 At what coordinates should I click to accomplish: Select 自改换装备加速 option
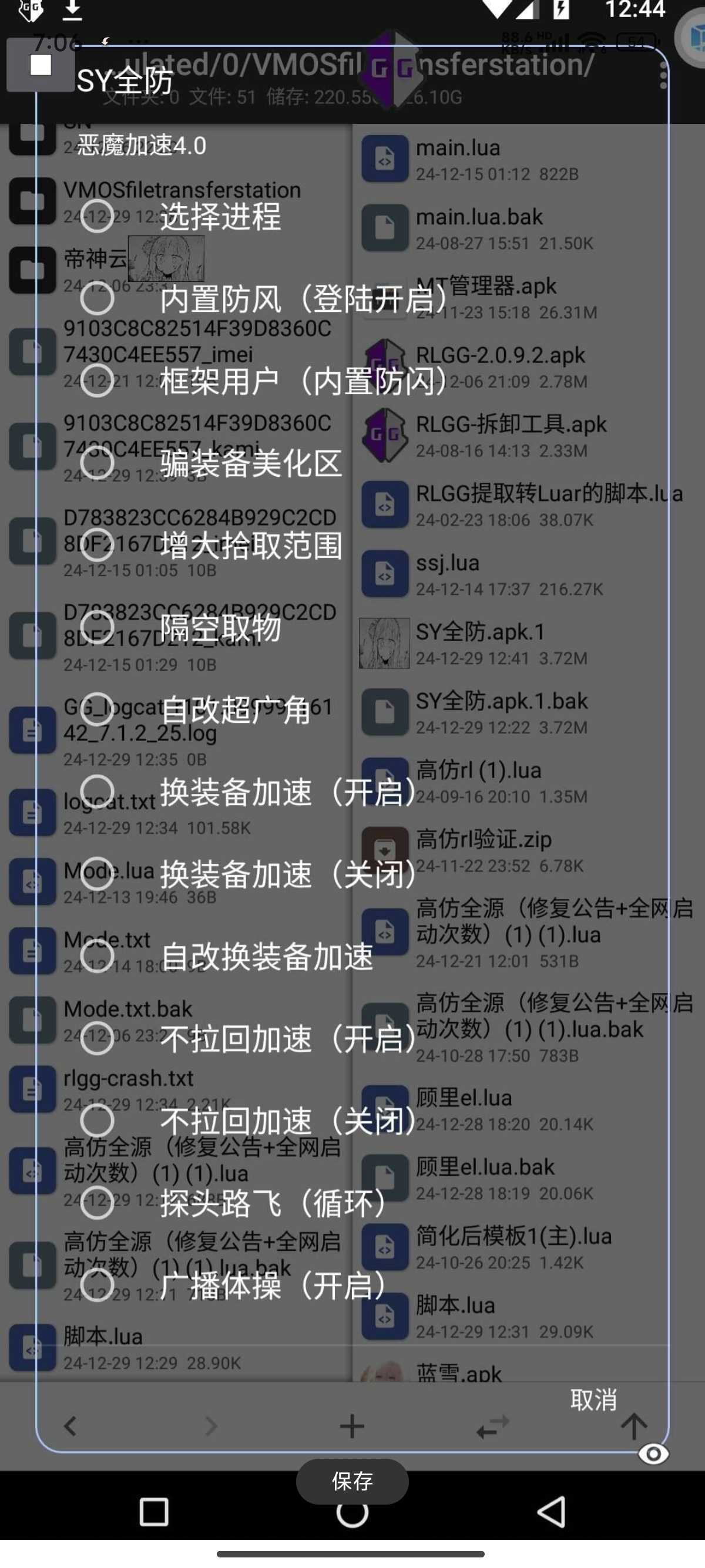(98, 955)
